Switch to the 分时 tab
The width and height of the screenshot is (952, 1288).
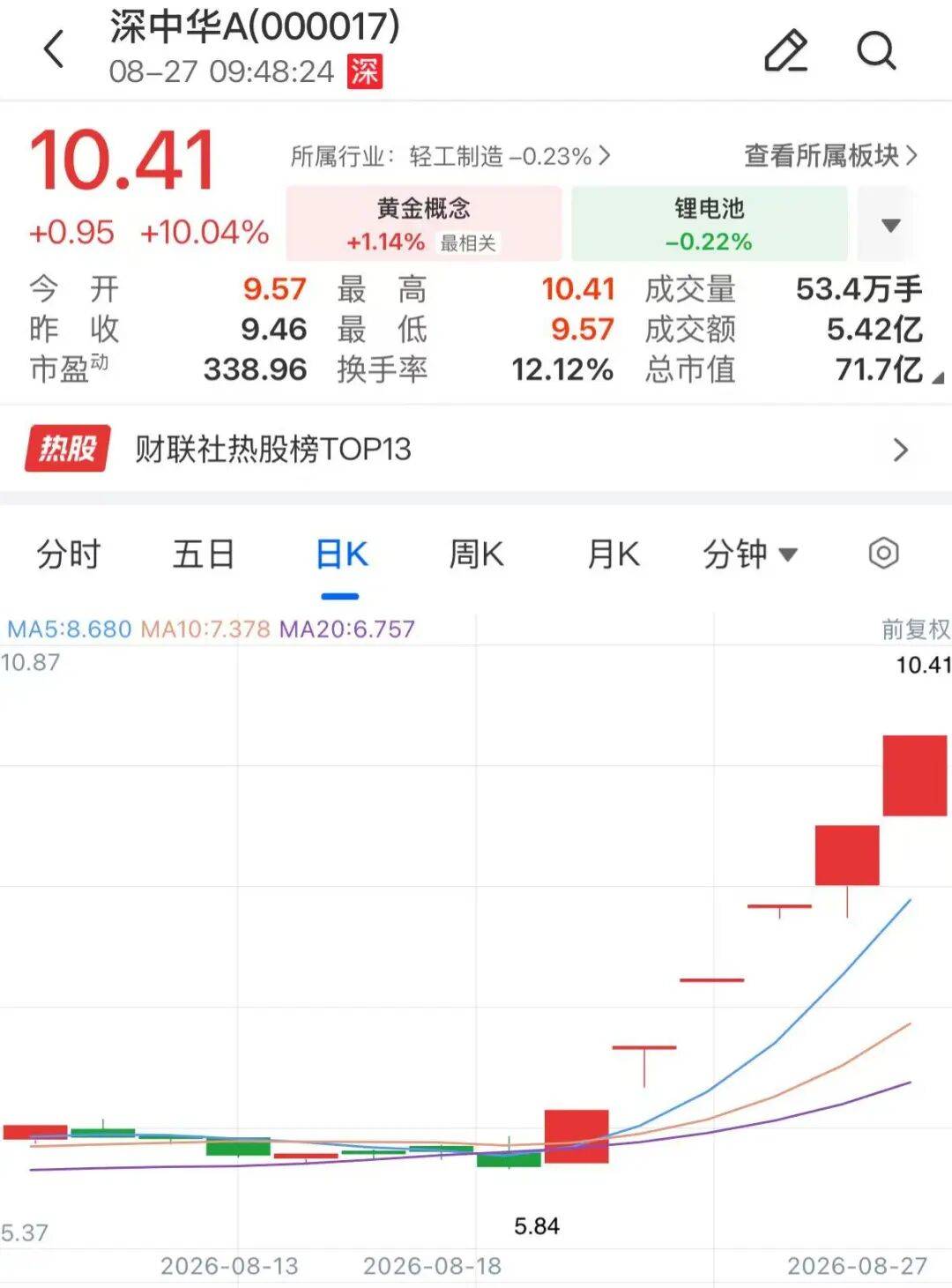pos(69,555)
